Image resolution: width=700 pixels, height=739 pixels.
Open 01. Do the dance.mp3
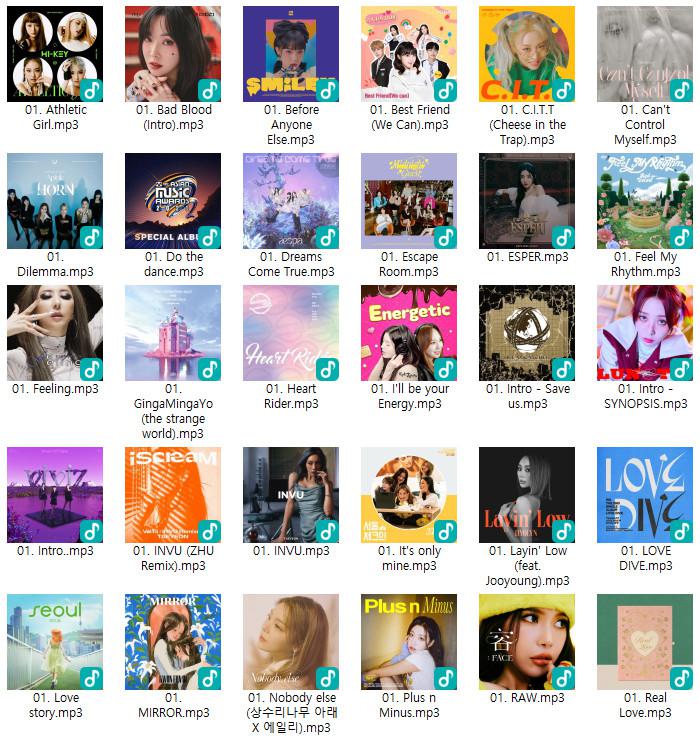click(x=173, y=201)
